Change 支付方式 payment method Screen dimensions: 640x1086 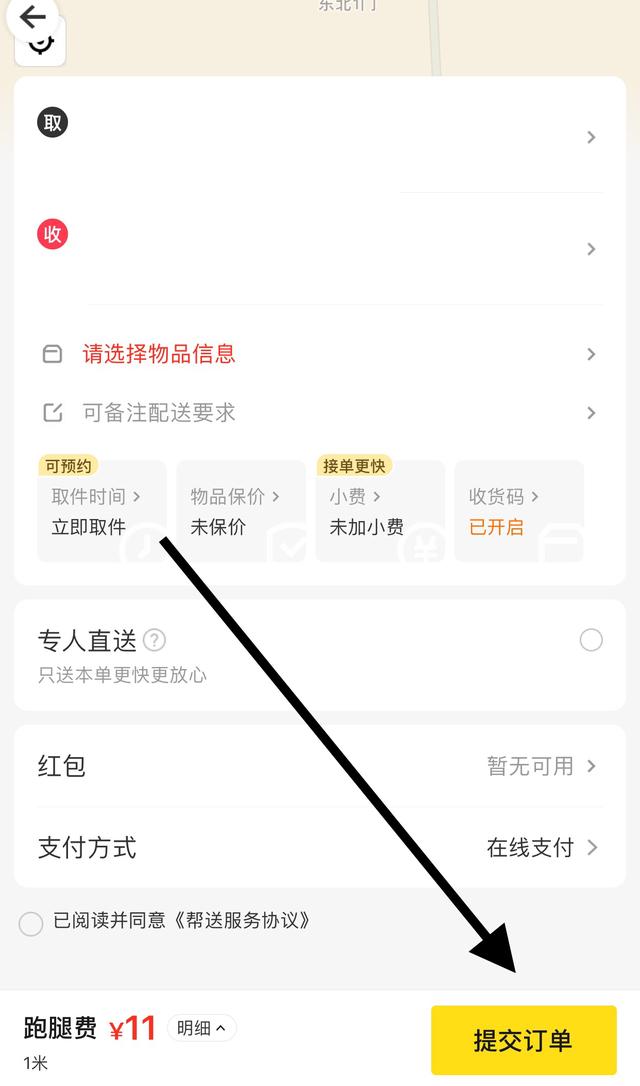click(x=318, y=848)
